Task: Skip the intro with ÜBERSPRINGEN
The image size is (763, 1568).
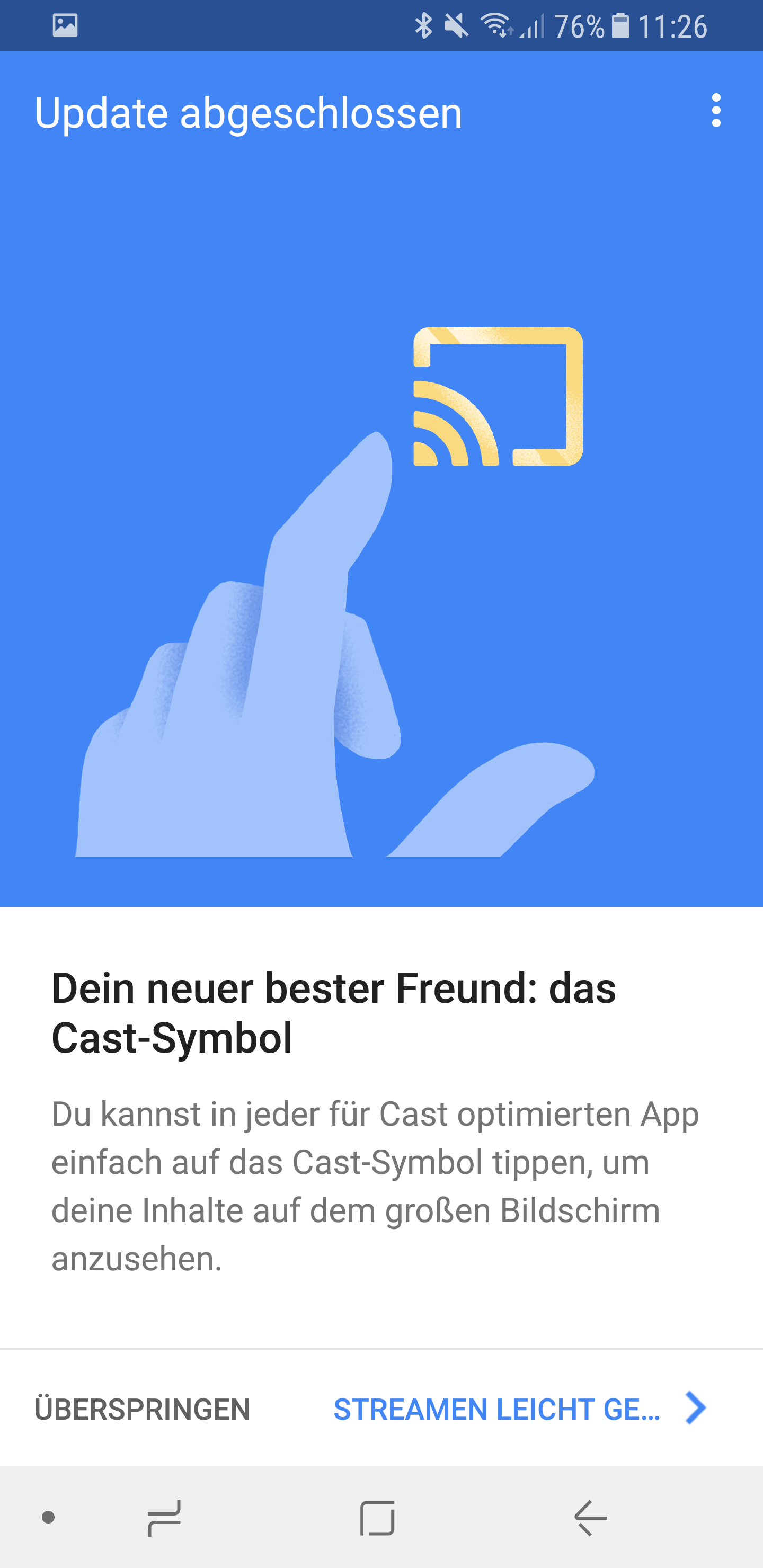Action: [142, 1409]
